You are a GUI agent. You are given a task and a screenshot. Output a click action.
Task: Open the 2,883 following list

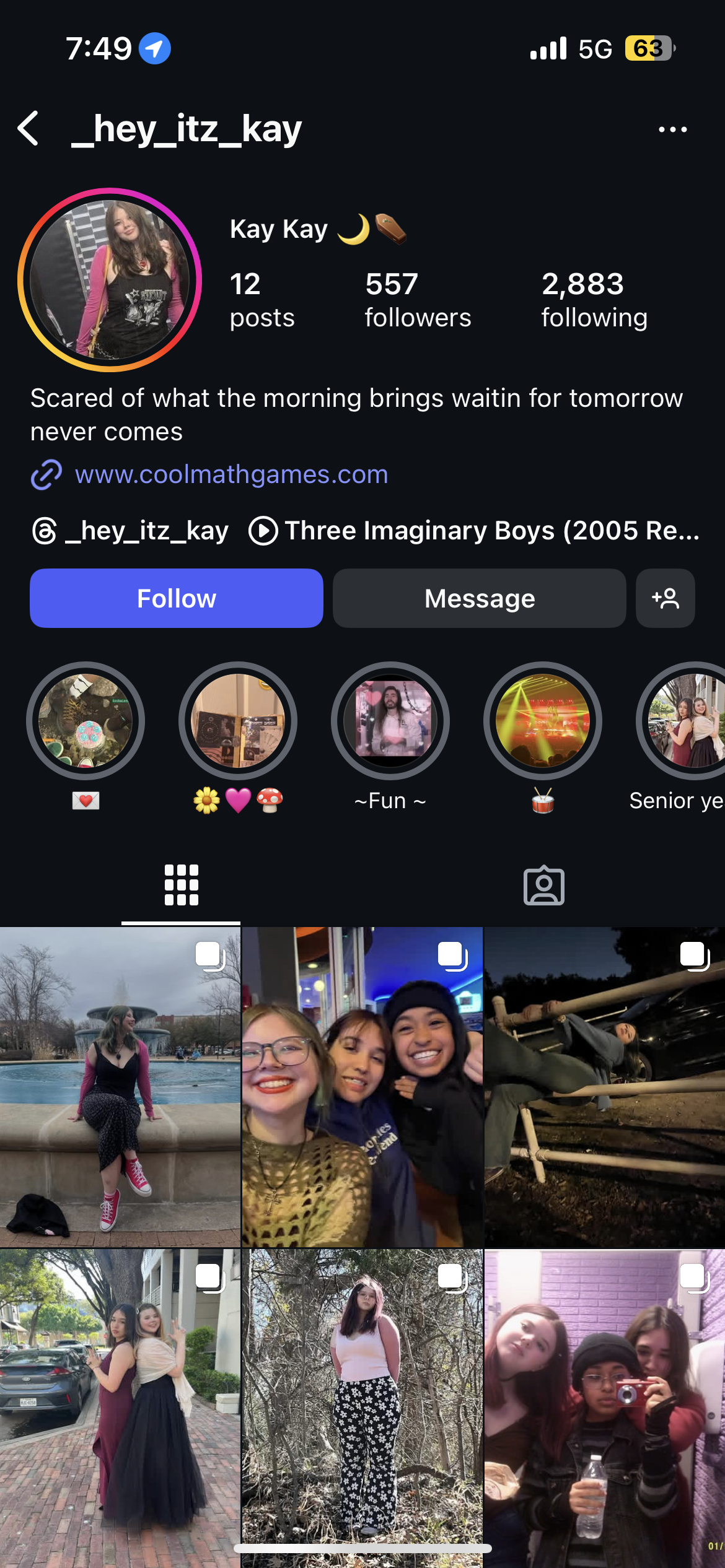[594, 300]
